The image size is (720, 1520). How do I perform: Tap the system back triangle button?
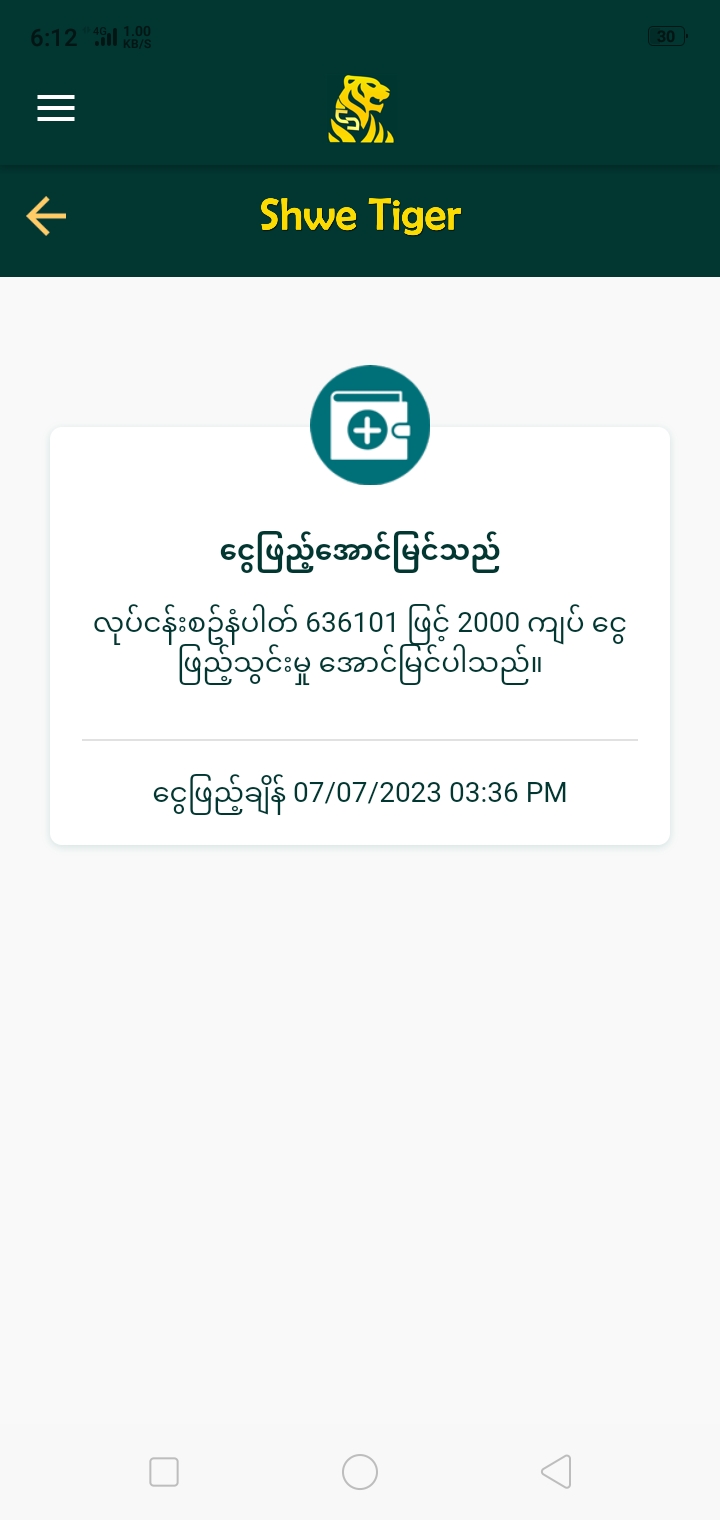tap(556, 1472)
